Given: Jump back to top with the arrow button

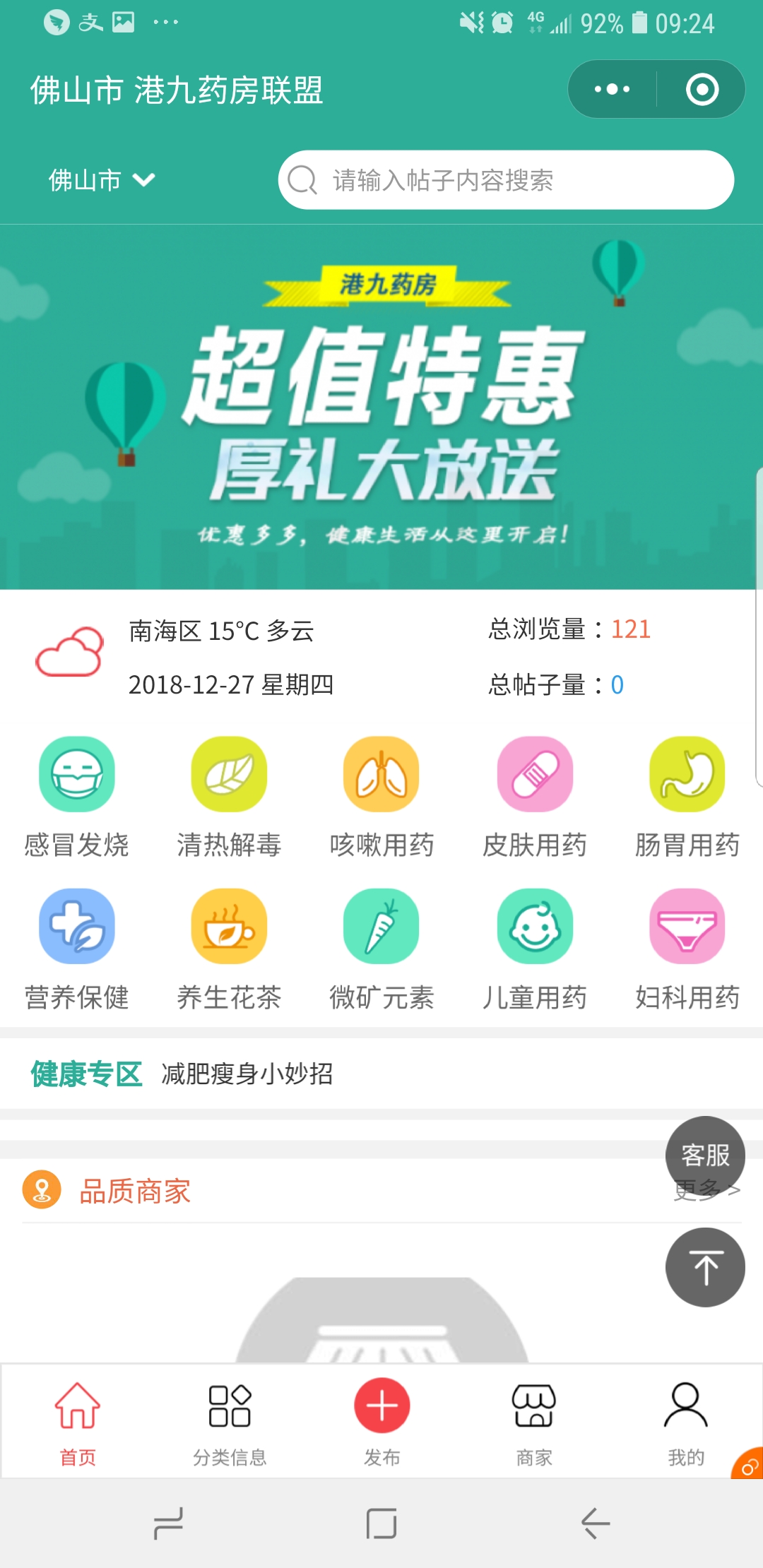Looking at the screenshot, I should [x=704, y=1267].
